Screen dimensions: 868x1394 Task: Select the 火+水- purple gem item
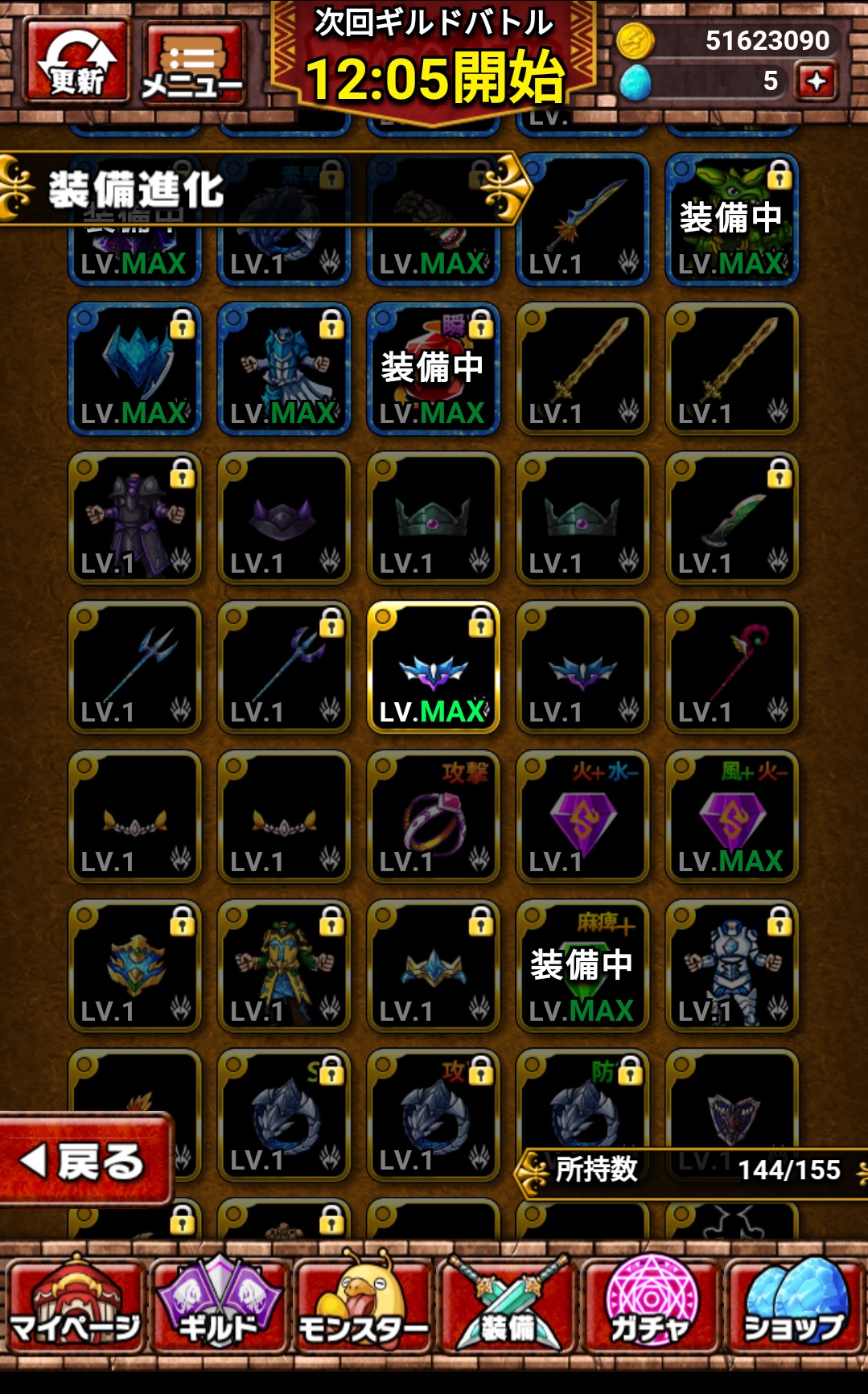coord(582,816)
